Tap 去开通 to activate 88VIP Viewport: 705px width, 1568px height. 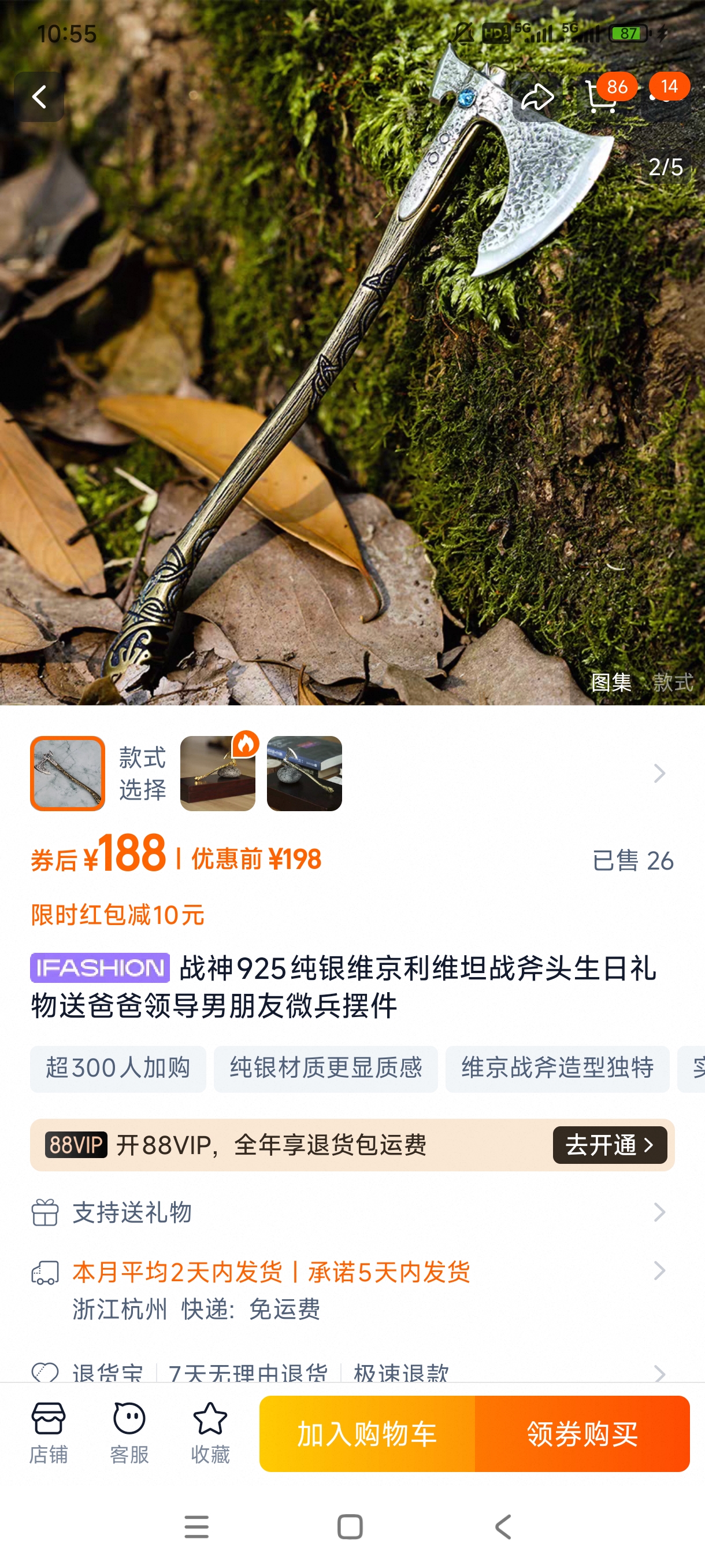point(610,1145)
